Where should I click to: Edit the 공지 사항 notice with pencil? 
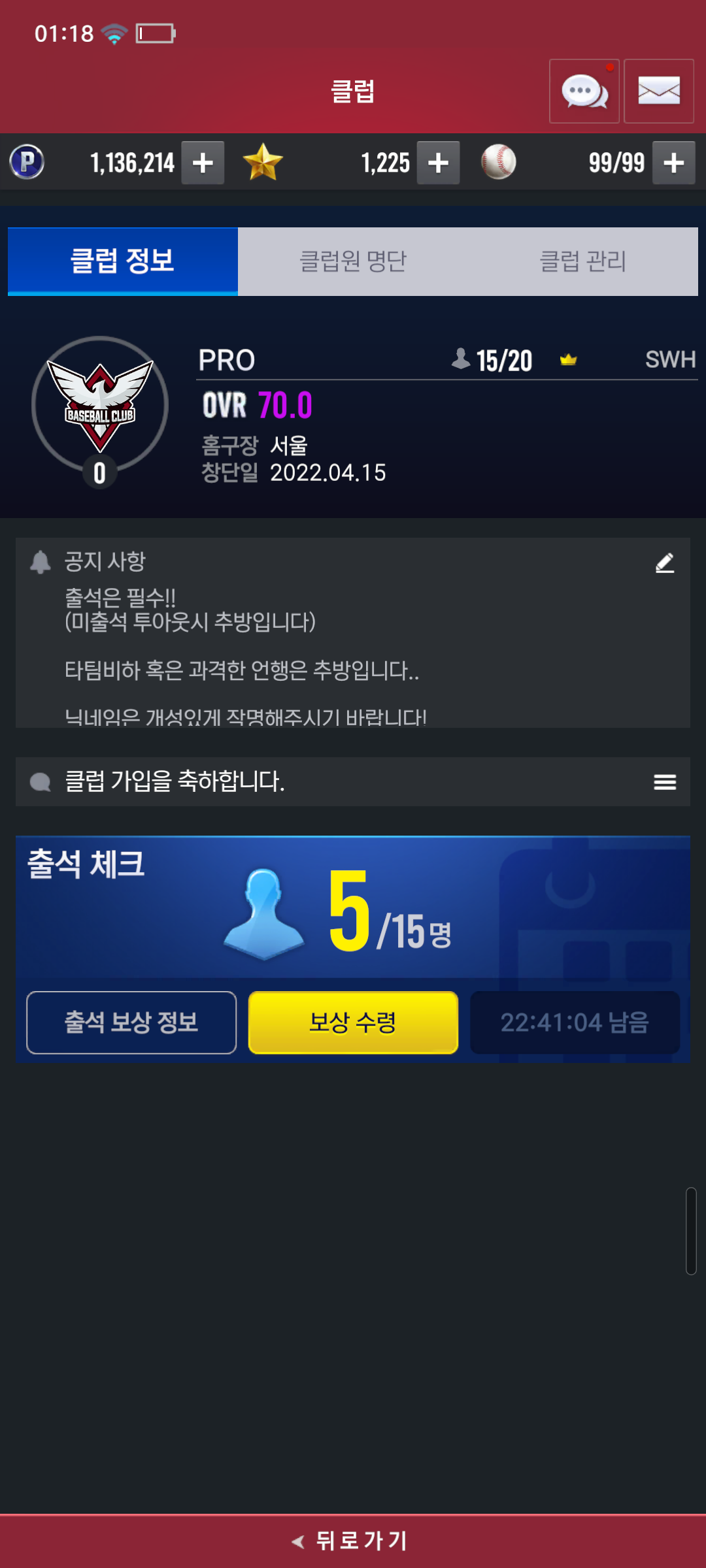[665, 563]
